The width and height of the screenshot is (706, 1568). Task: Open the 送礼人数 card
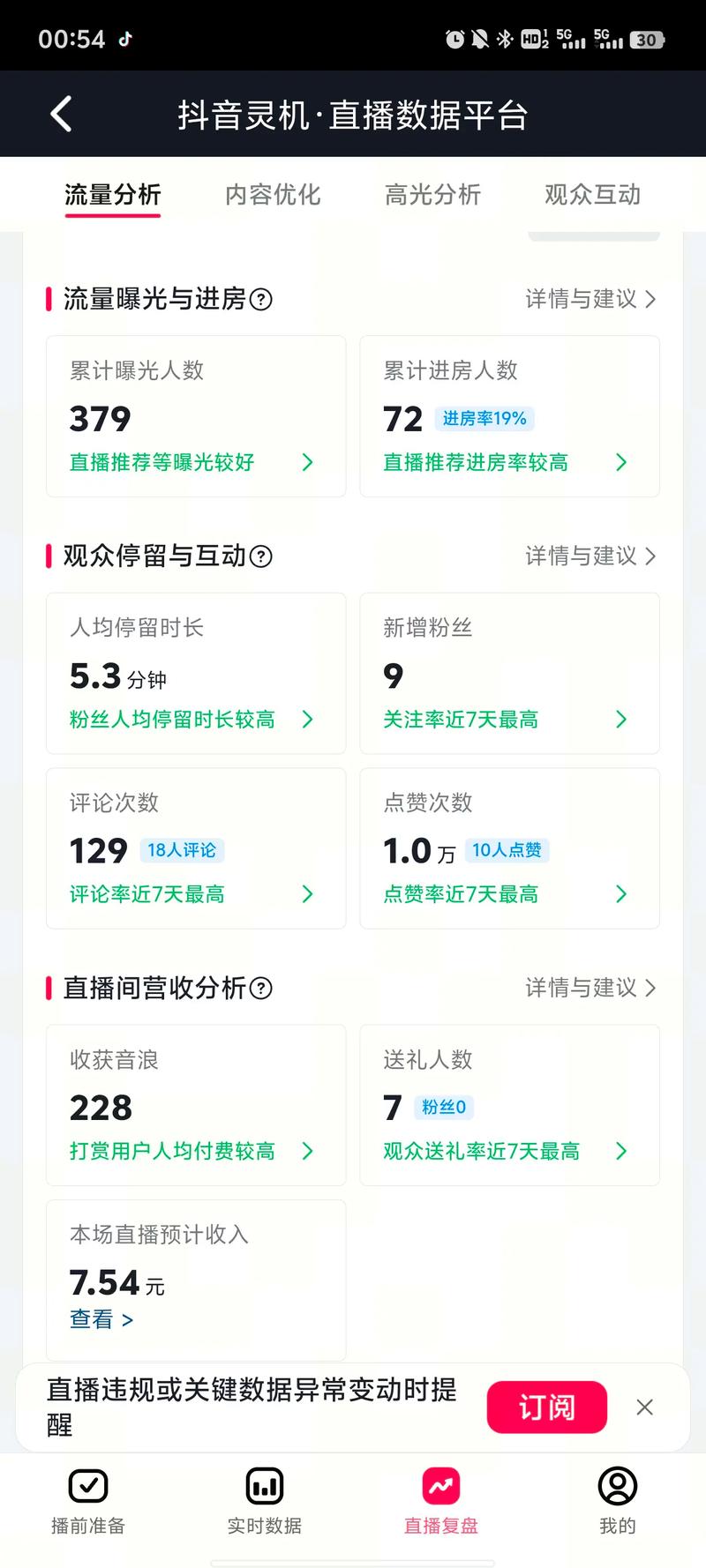pyautogui.click(x=509, y=1105)
